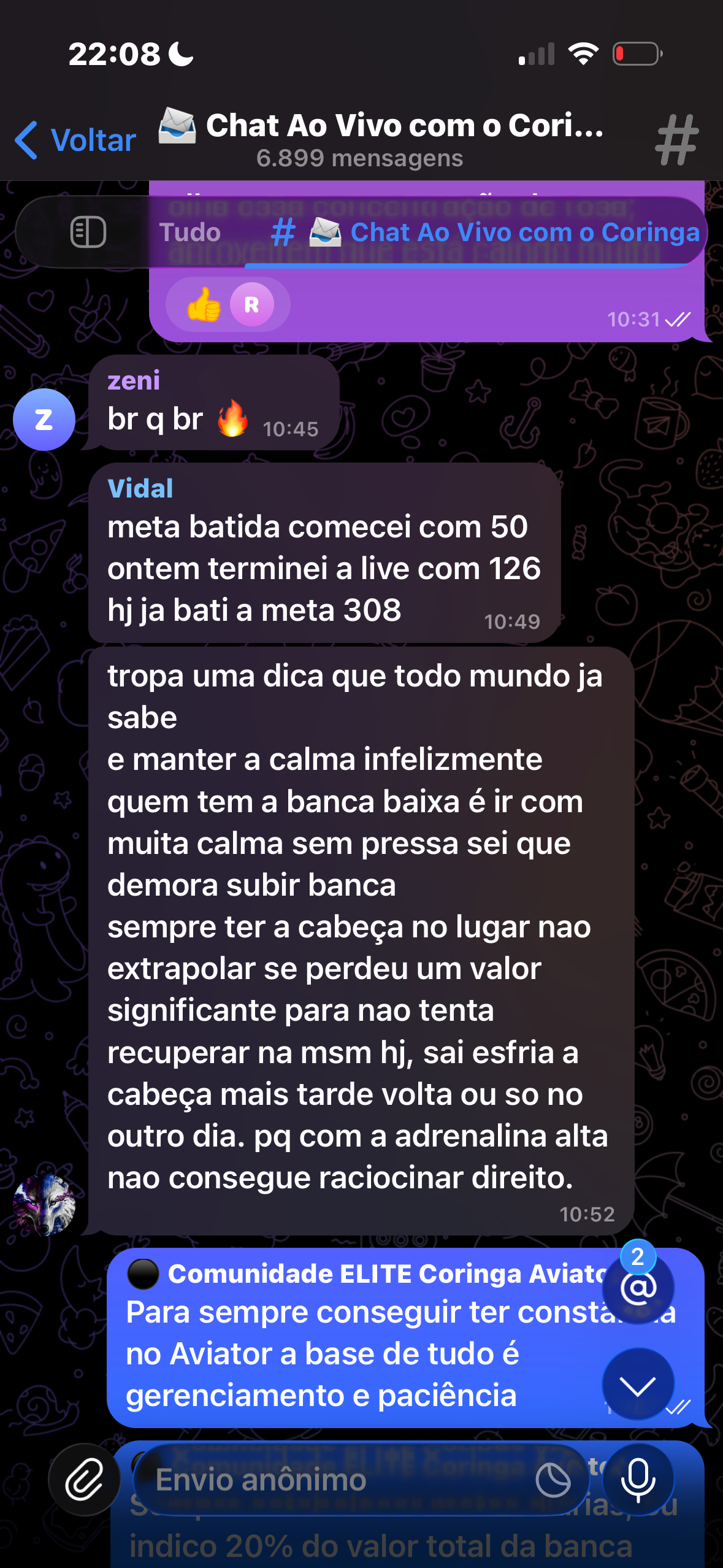The height and width of the screenshot is (1568, 723).
Task: Select the Chat Ao Vivo com o Coringa tab
Action: (x=484, y=233)
